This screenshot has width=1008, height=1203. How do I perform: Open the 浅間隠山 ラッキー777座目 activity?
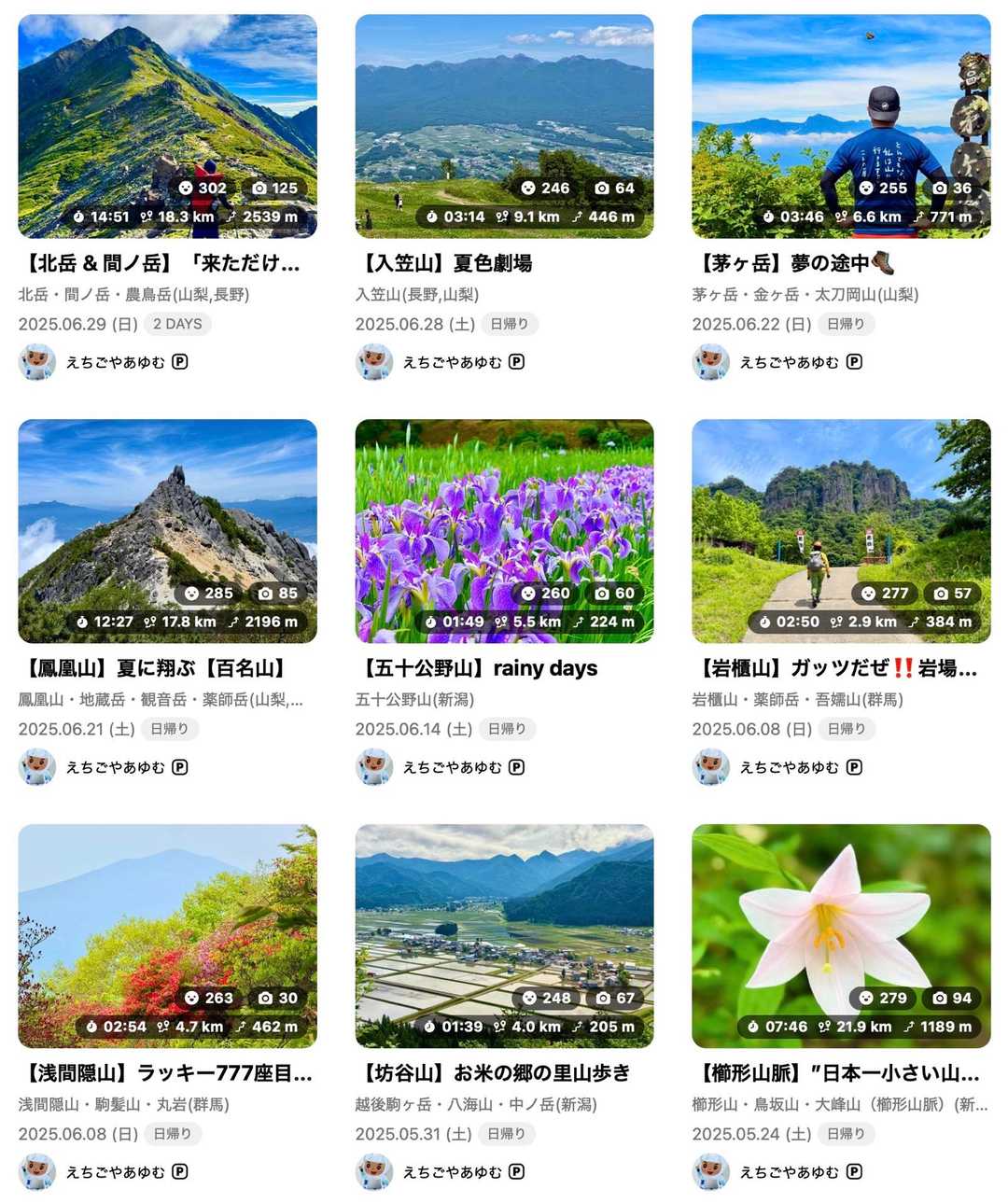[165, 1073]
